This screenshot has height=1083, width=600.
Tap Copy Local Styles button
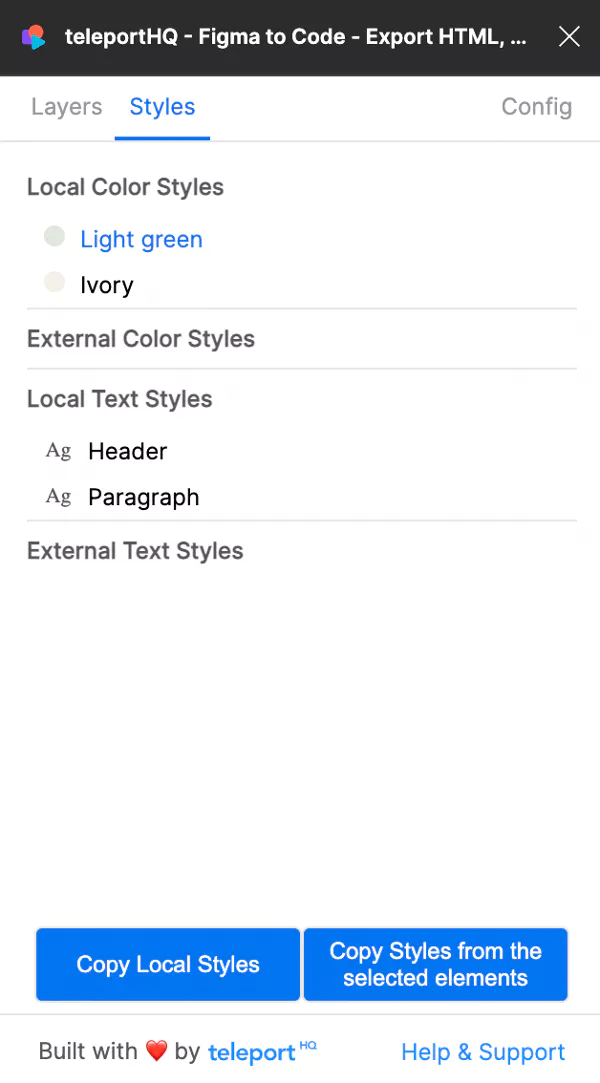[168, 964]
